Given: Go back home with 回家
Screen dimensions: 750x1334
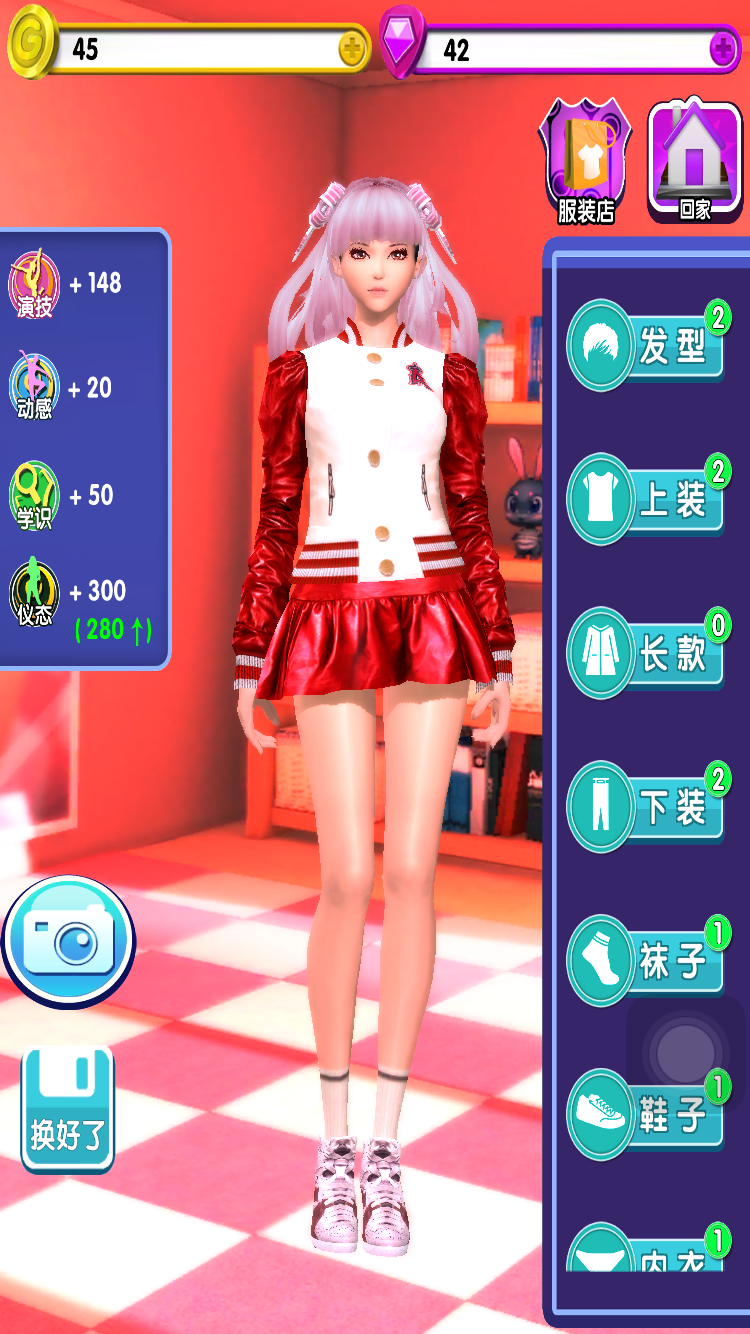Looking at the screenshot, I should click(x=695, y=162).
